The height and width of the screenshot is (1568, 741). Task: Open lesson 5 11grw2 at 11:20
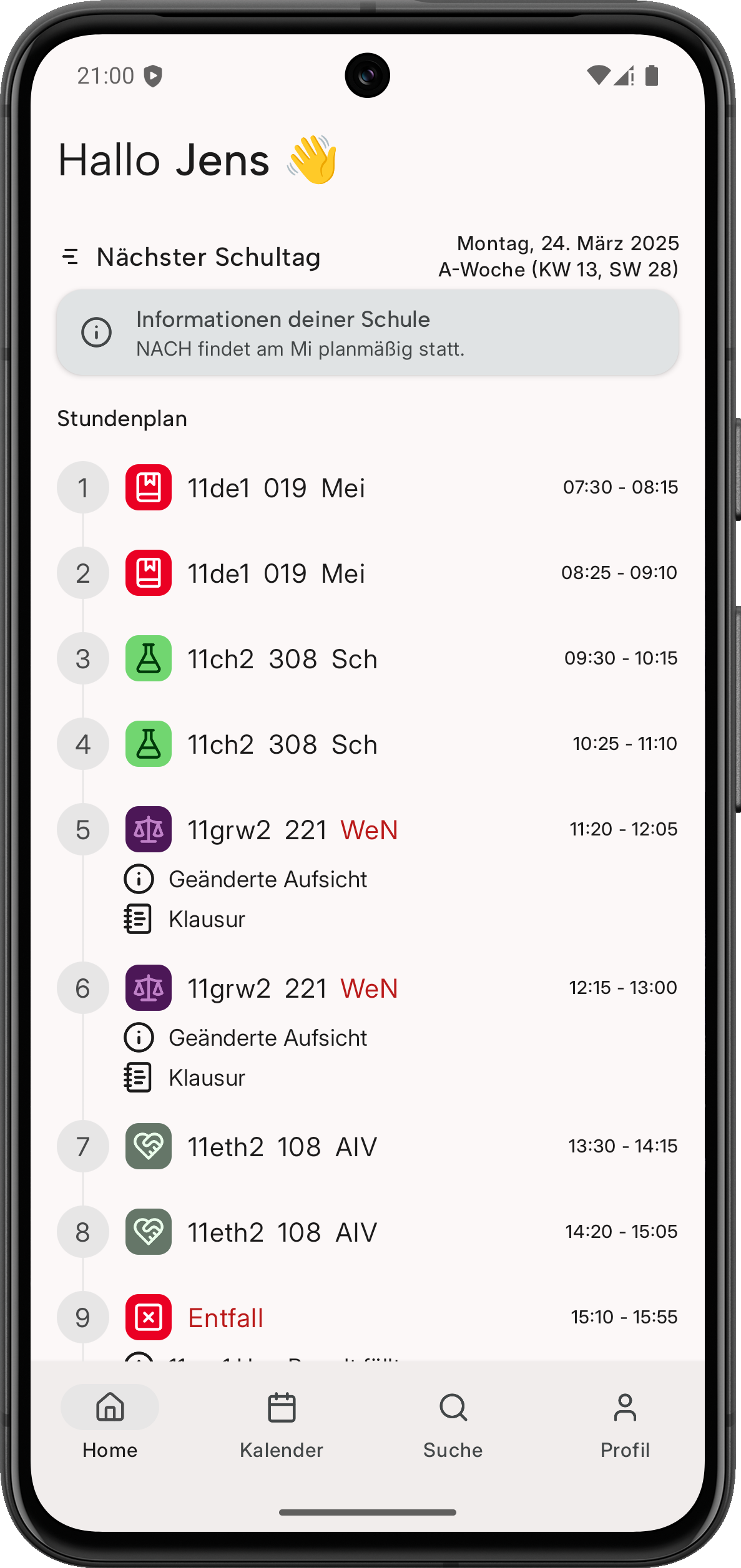coord(367,830)
